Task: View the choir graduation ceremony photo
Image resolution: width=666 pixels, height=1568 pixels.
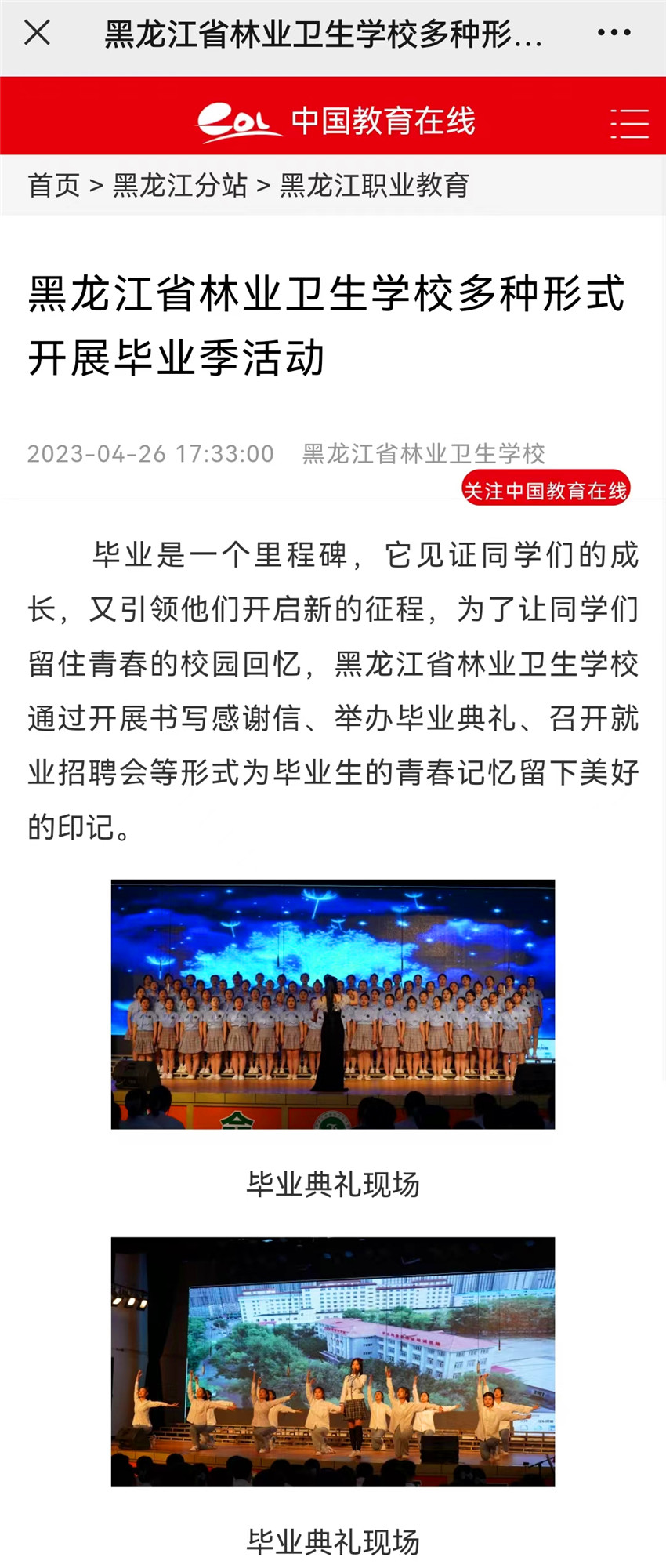Action: tap(333, 1004)
